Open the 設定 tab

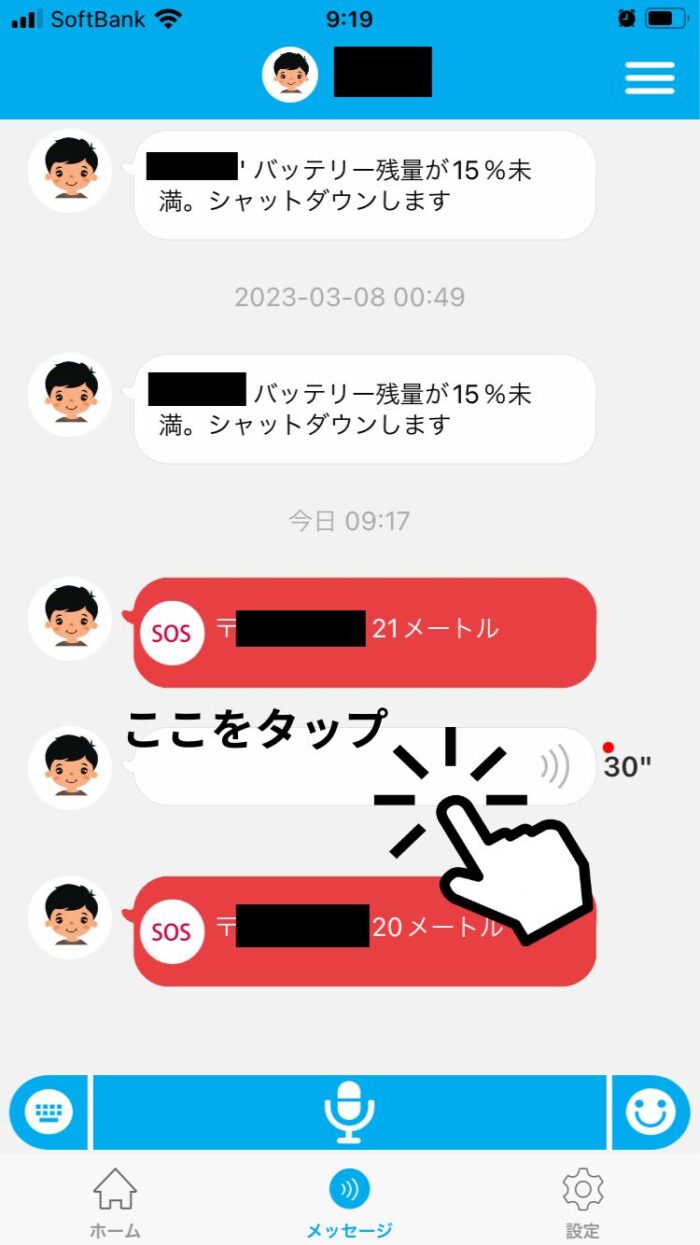tap(583, 1203)
